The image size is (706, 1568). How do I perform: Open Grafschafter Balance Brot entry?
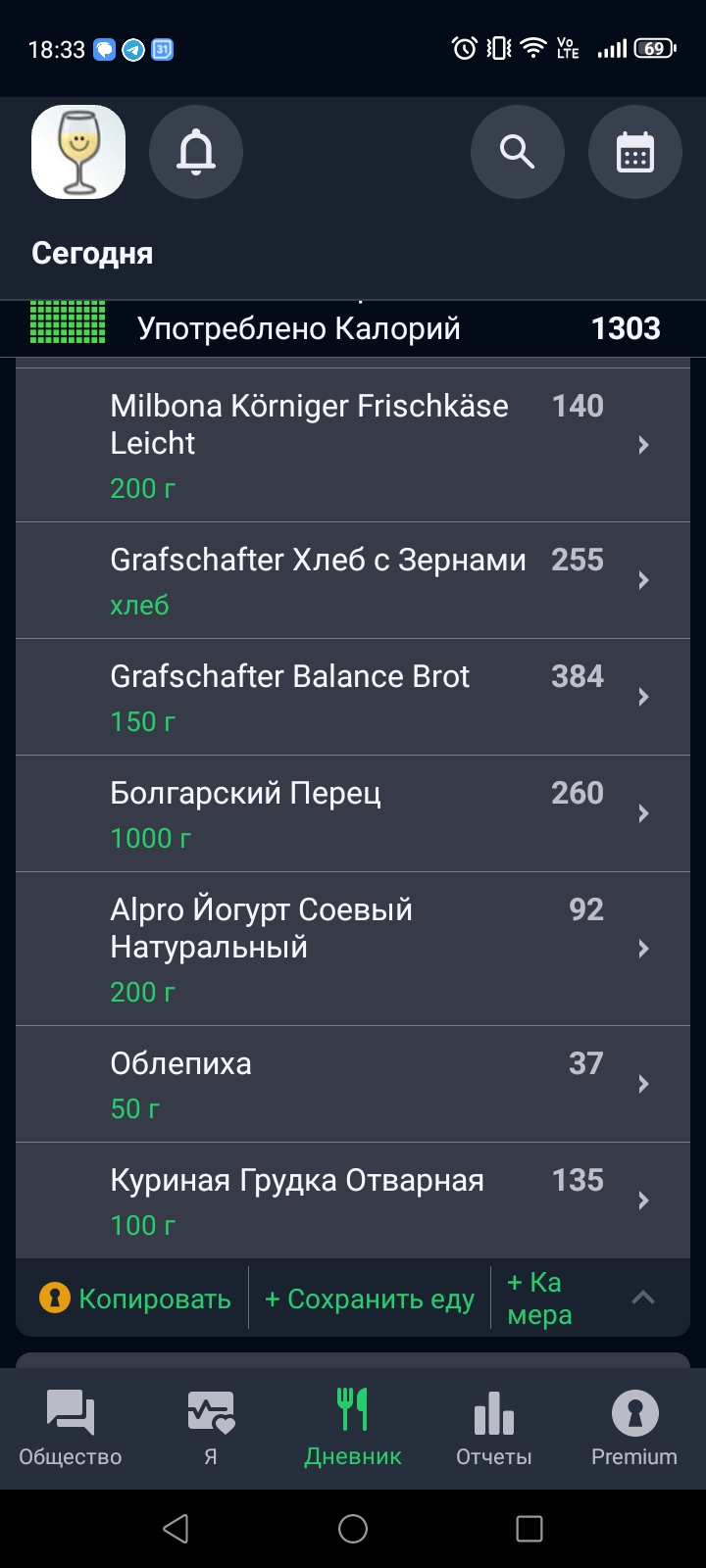[353, 697]
